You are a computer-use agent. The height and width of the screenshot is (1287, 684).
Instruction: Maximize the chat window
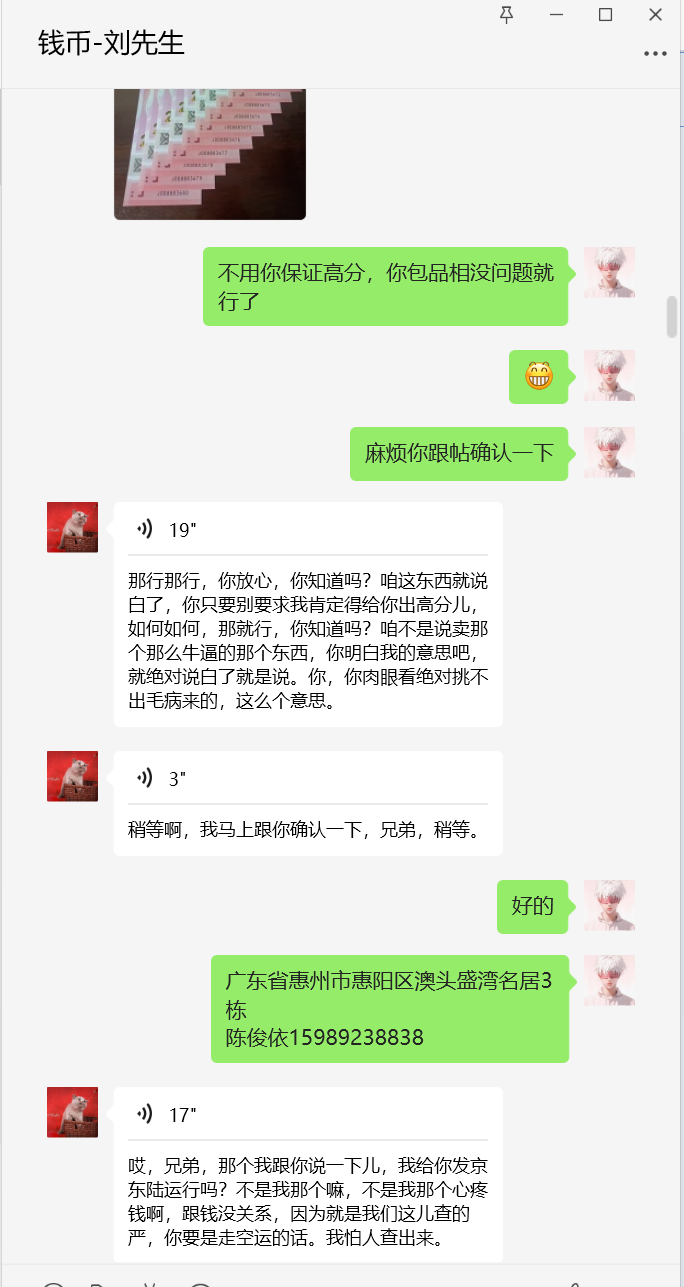coord(605,14)
